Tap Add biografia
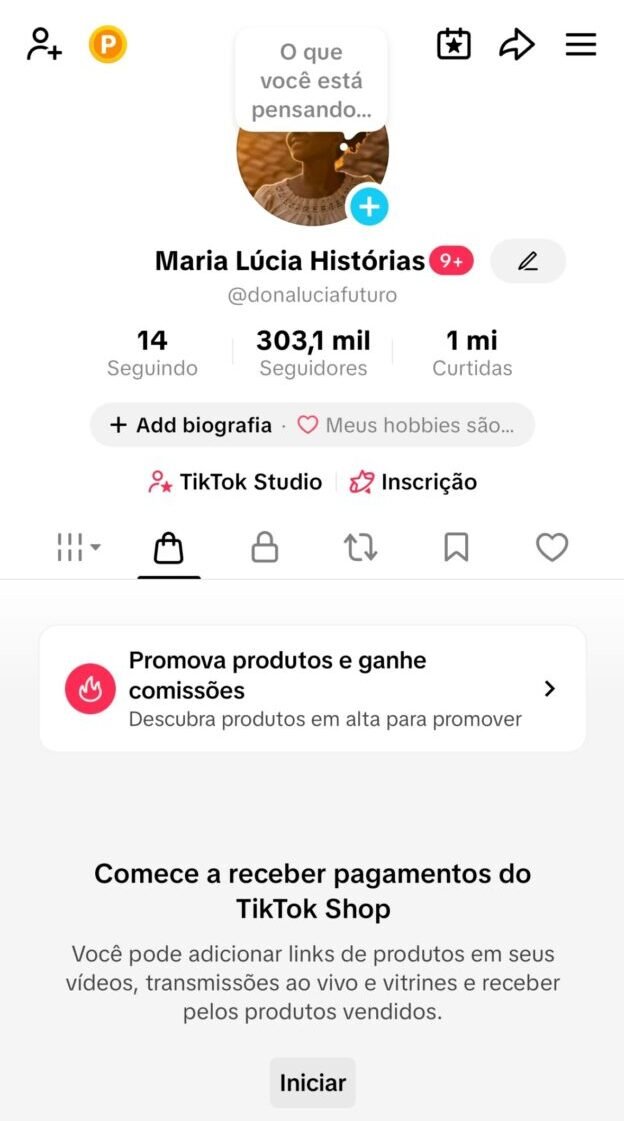The width and height of the screenshot is (624, 1121). pyautogui.click(x=190, y=425)
